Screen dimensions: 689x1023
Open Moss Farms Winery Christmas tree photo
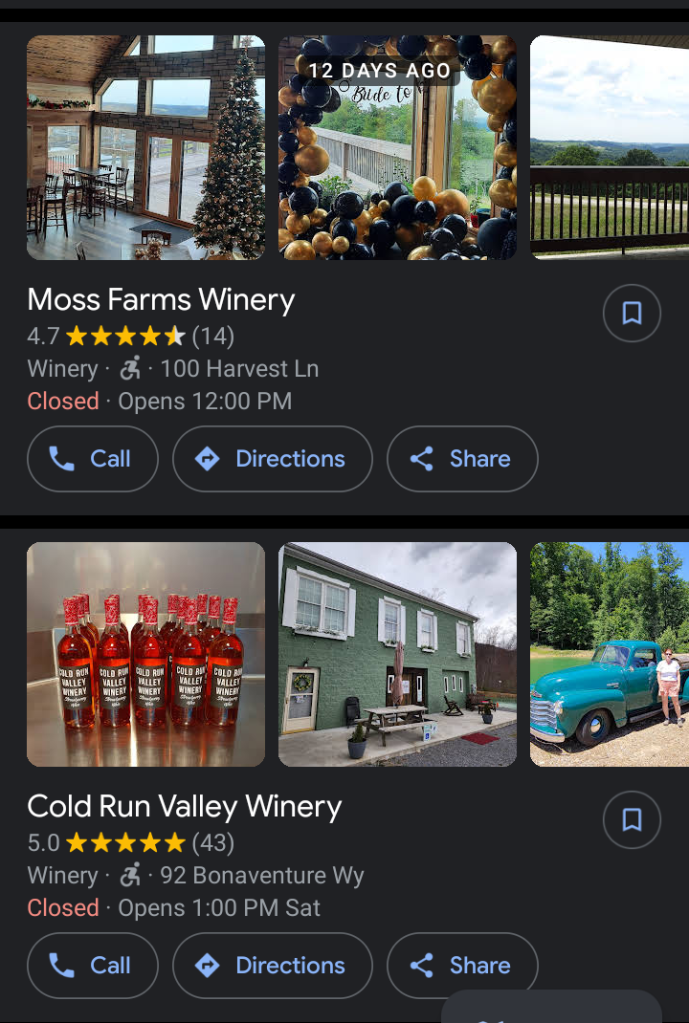point(146,148)
